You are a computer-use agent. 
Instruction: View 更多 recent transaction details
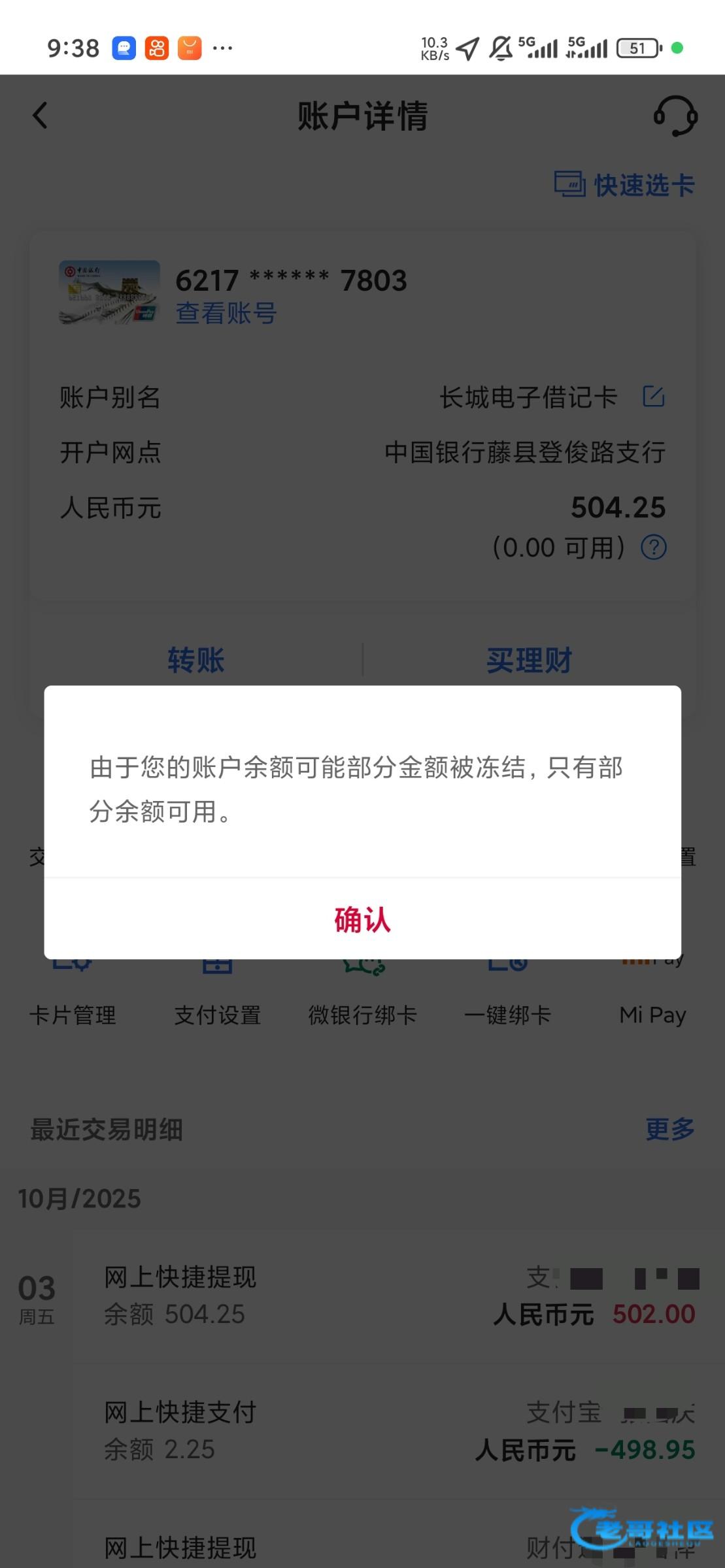pos(669,1129)
